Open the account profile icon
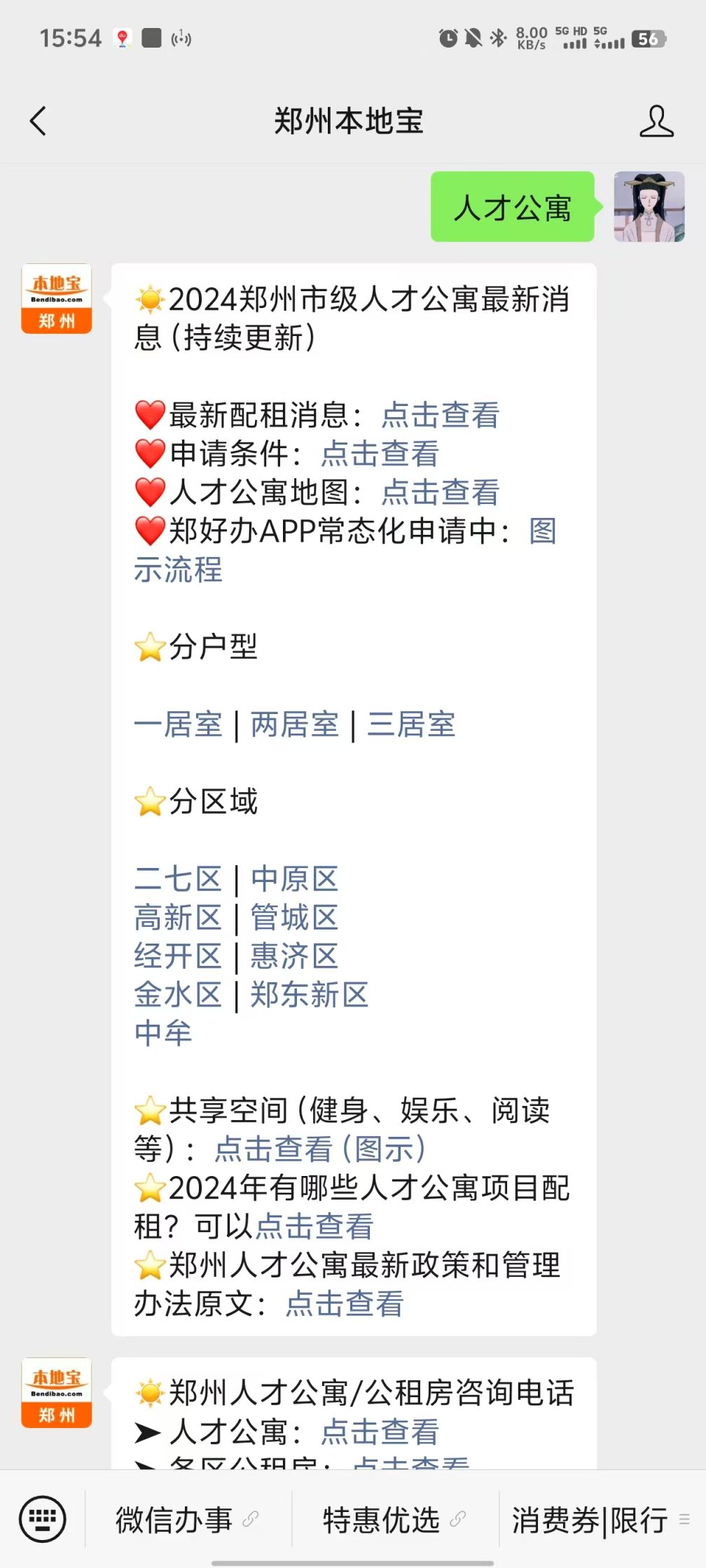This screenshot has width=706, height=1568. pos(656,121)
